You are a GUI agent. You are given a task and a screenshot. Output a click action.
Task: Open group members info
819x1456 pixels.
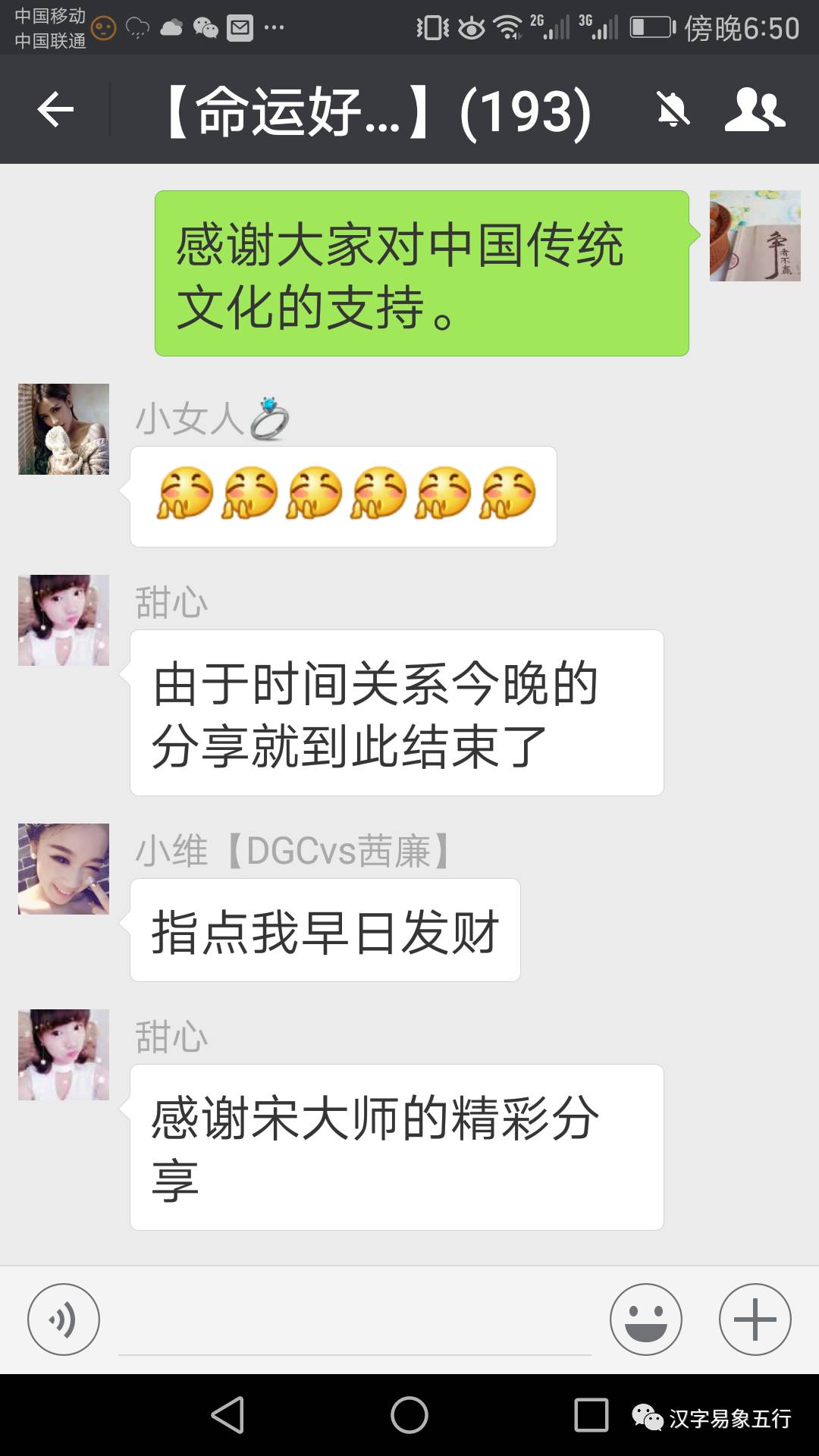pyautogui.click(x=754, y=111)
